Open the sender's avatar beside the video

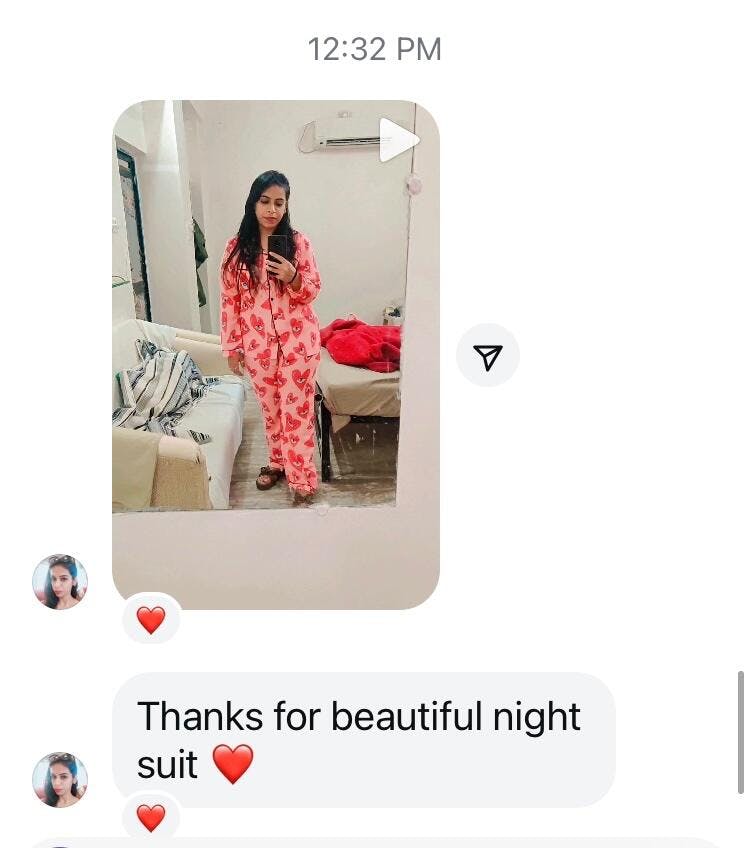click(60, 582)
